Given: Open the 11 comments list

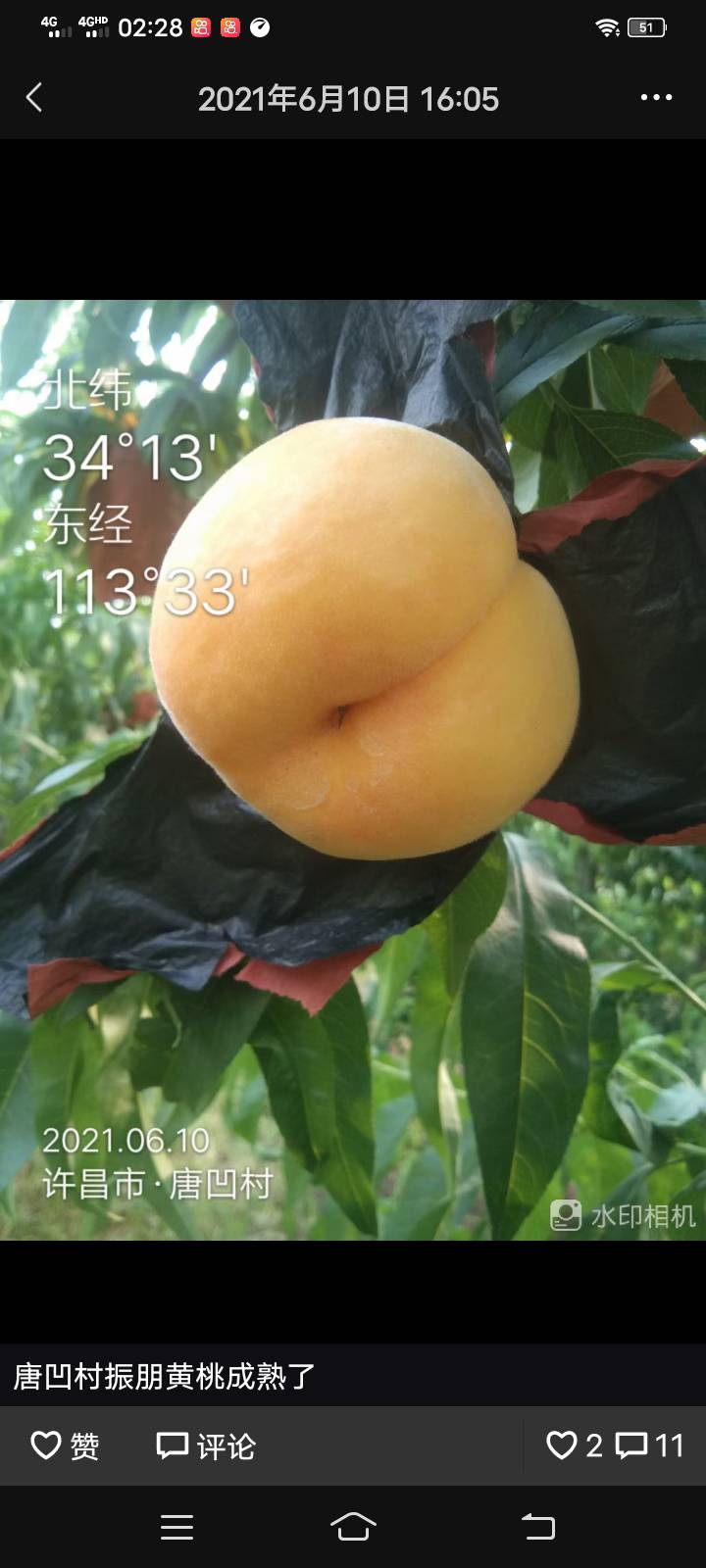Looking at the screenshot, I should pyautogui.click(x=649, y=1445).
